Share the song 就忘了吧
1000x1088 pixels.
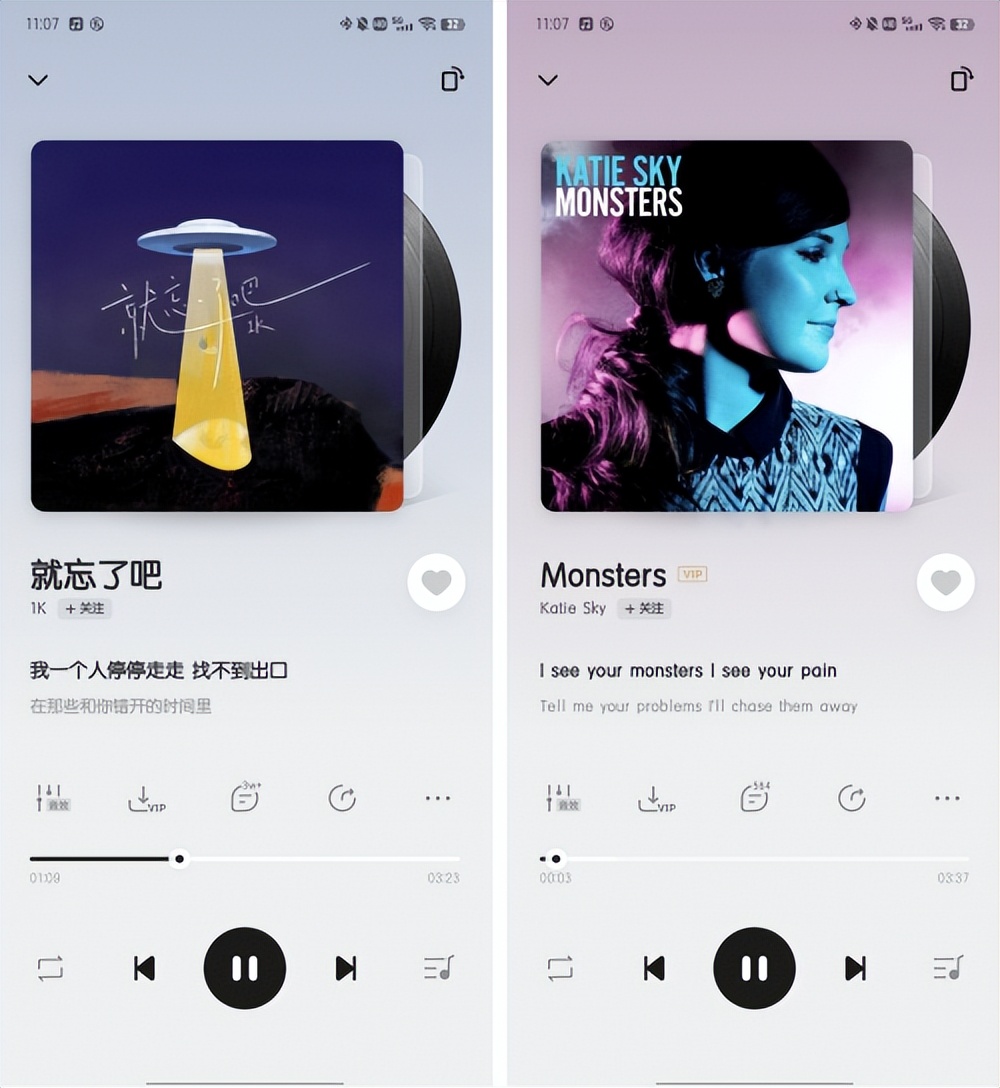point(341,798)
